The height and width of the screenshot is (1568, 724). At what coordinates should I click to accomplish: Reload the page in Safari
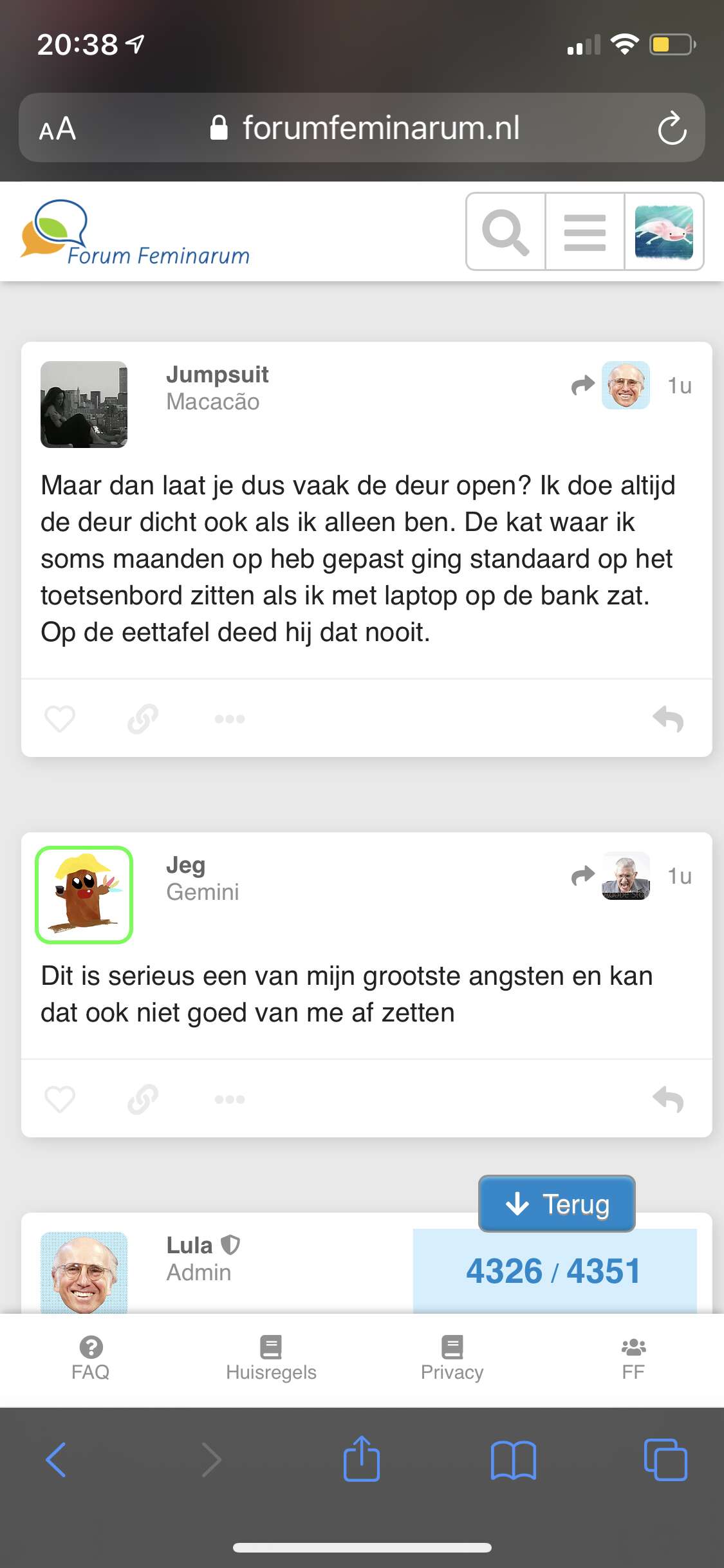click(x=672, y=128)
